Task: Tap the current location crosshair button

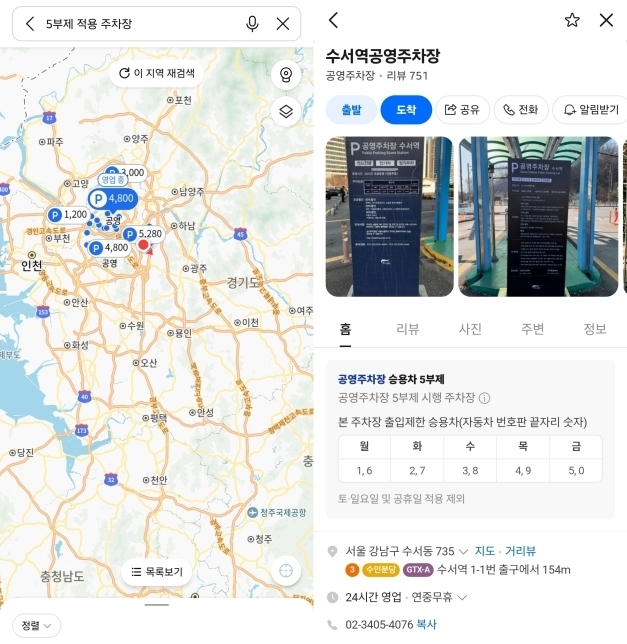Action: [286, 571]
